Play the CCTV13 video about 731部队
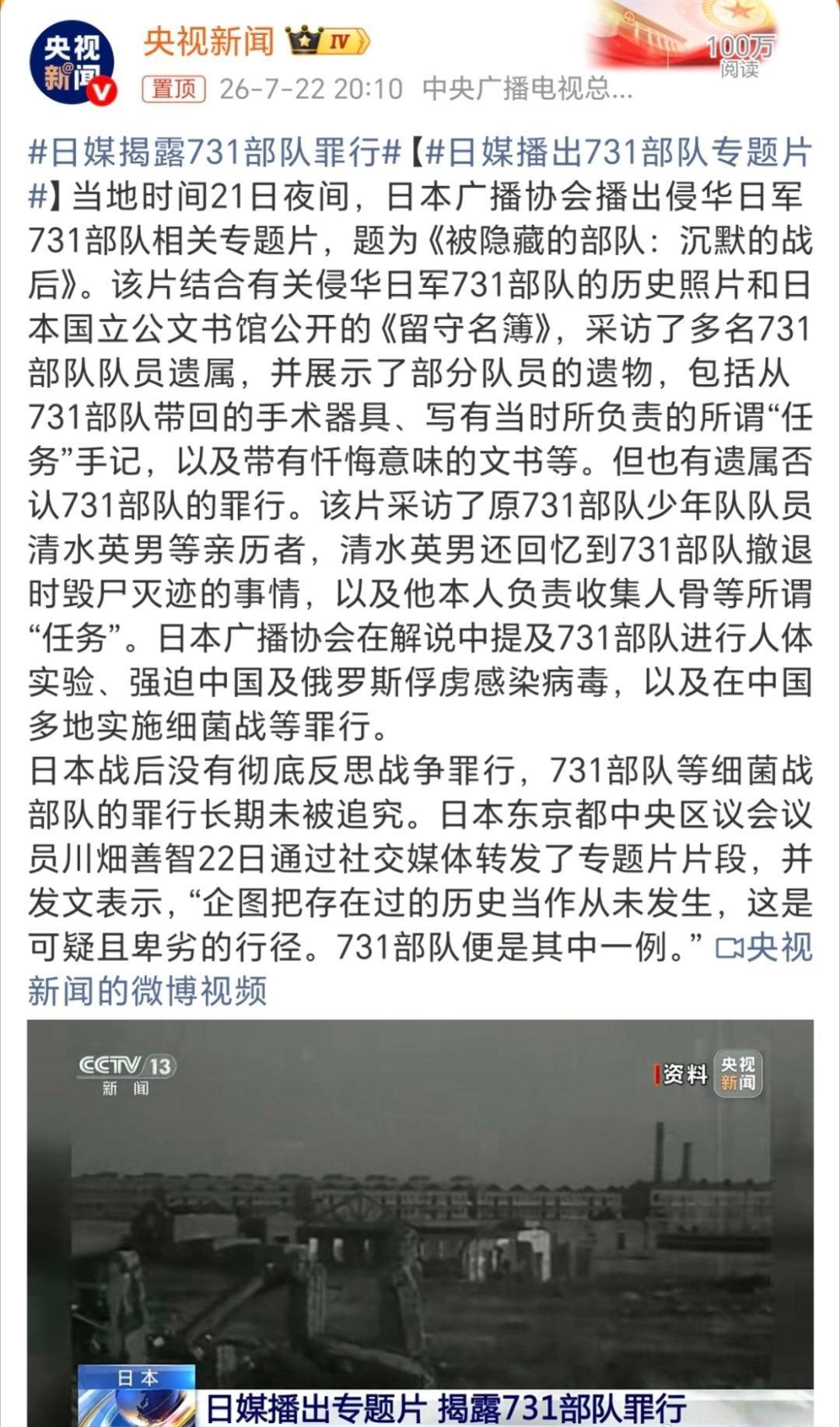Screen dimensions: 840x1427 click(x=420, y=1223)
